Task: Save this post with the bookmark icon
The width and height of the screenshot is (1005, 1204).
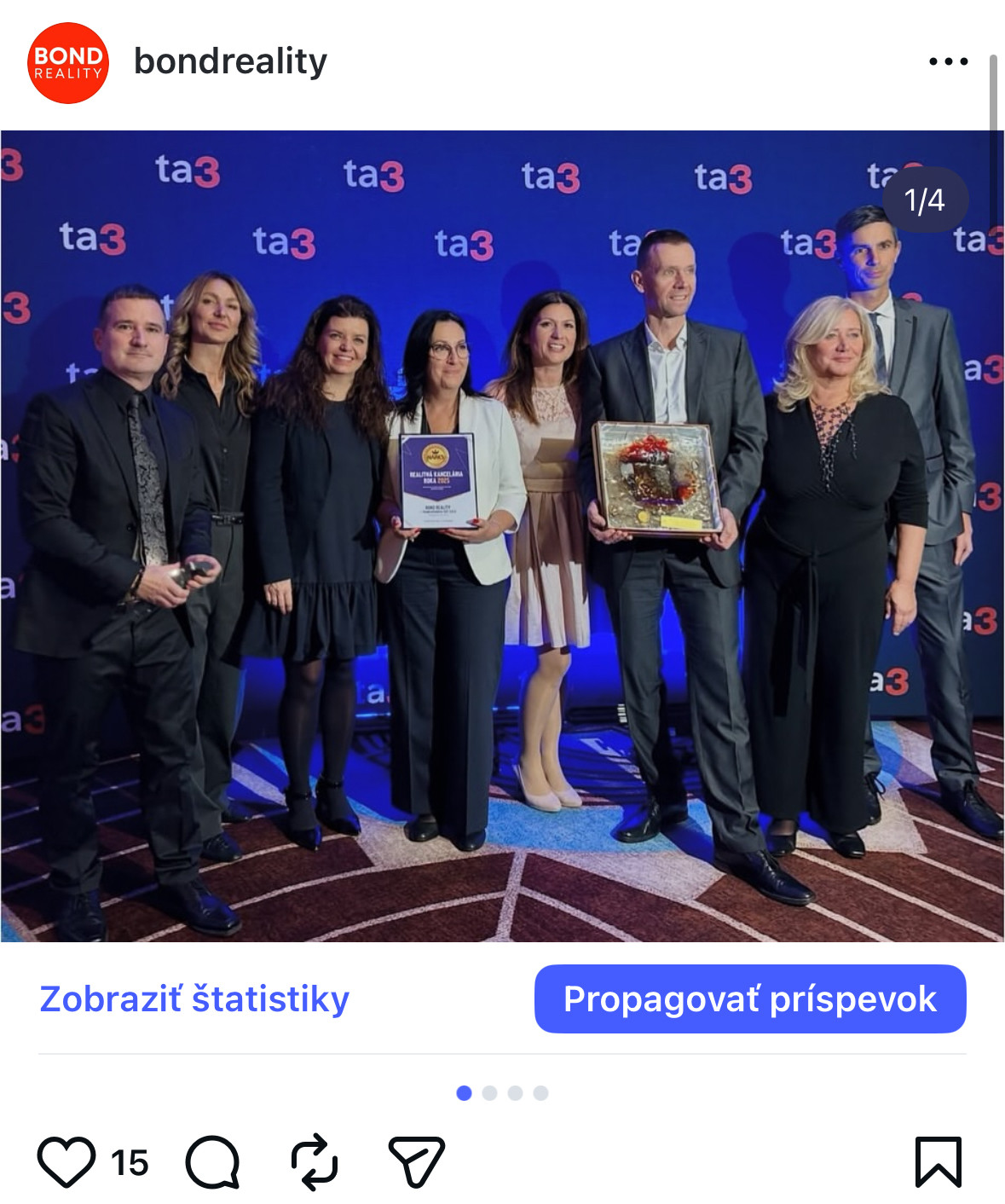Action: click(938, 1161)
